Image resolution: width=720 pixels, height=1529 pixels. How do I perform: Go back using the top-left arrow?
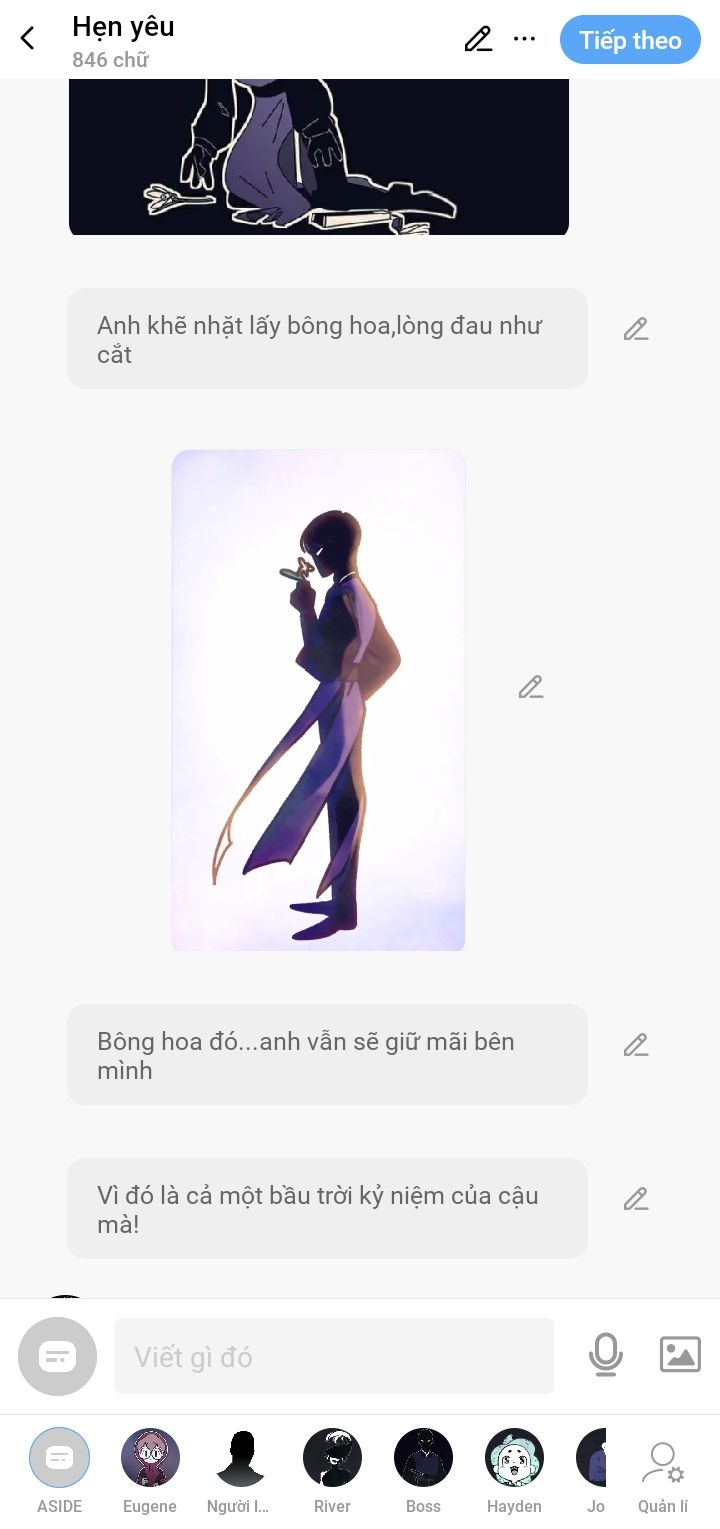click(x=28, y=39)
